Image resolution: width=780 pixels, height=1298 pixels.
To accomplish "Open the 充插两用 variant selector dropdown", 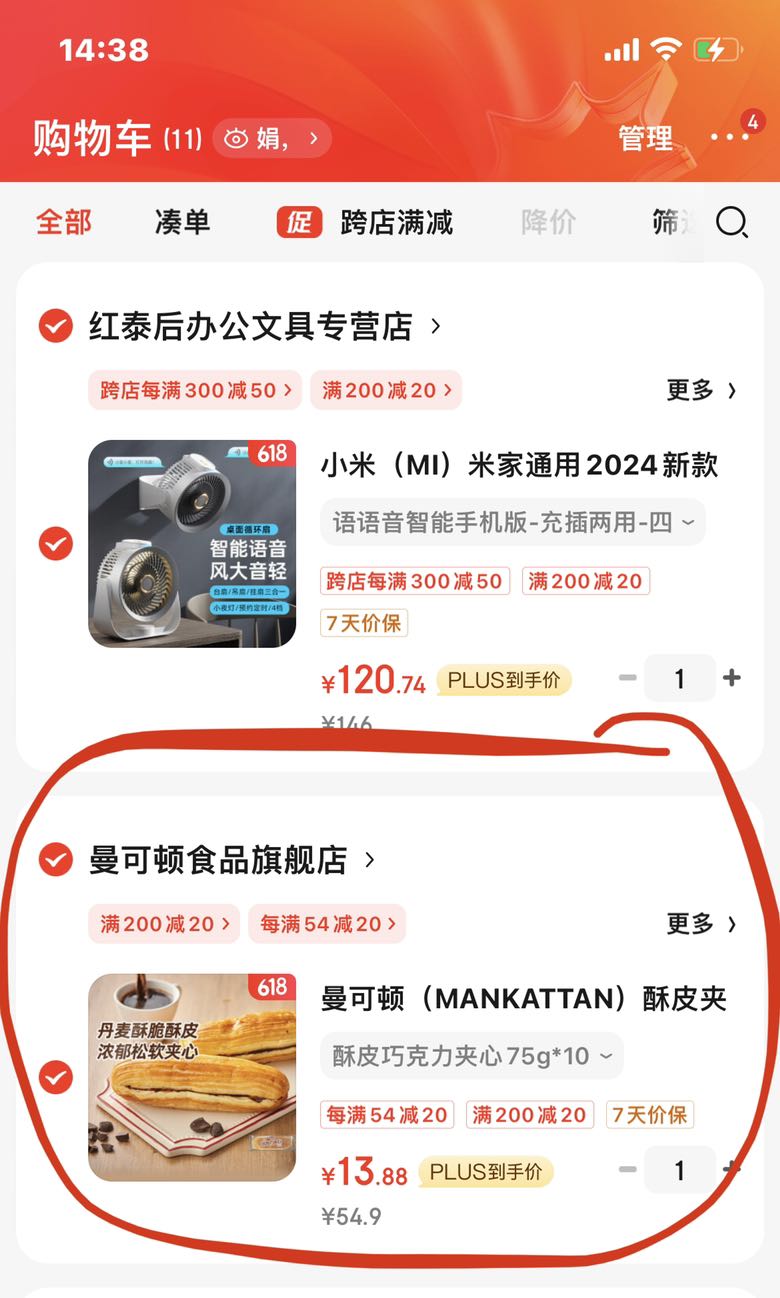I will (512, 521).
